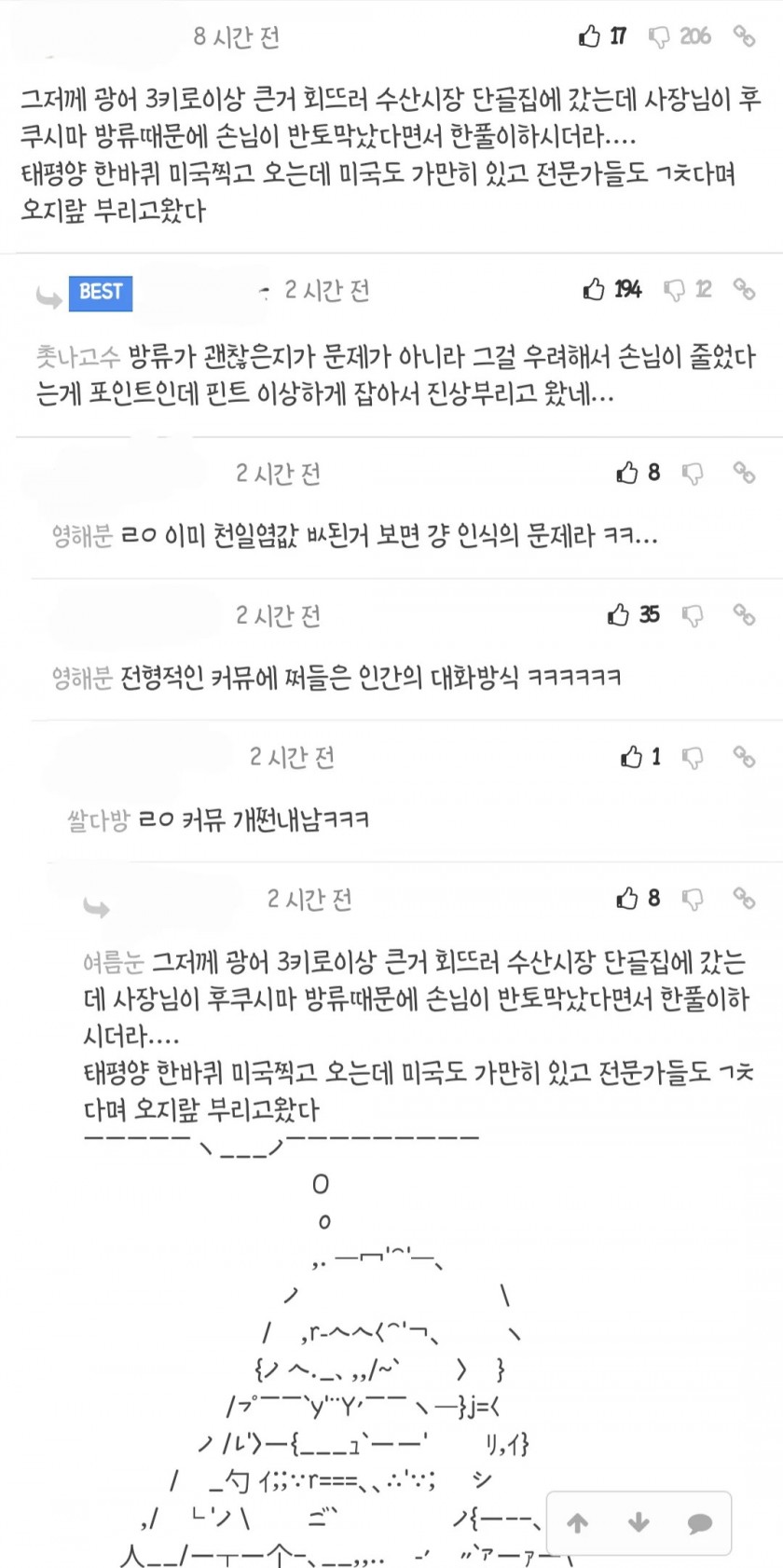The image size is (783, 1568).
Task: Like the reply with 35 likes
Action: coord(619,614)
